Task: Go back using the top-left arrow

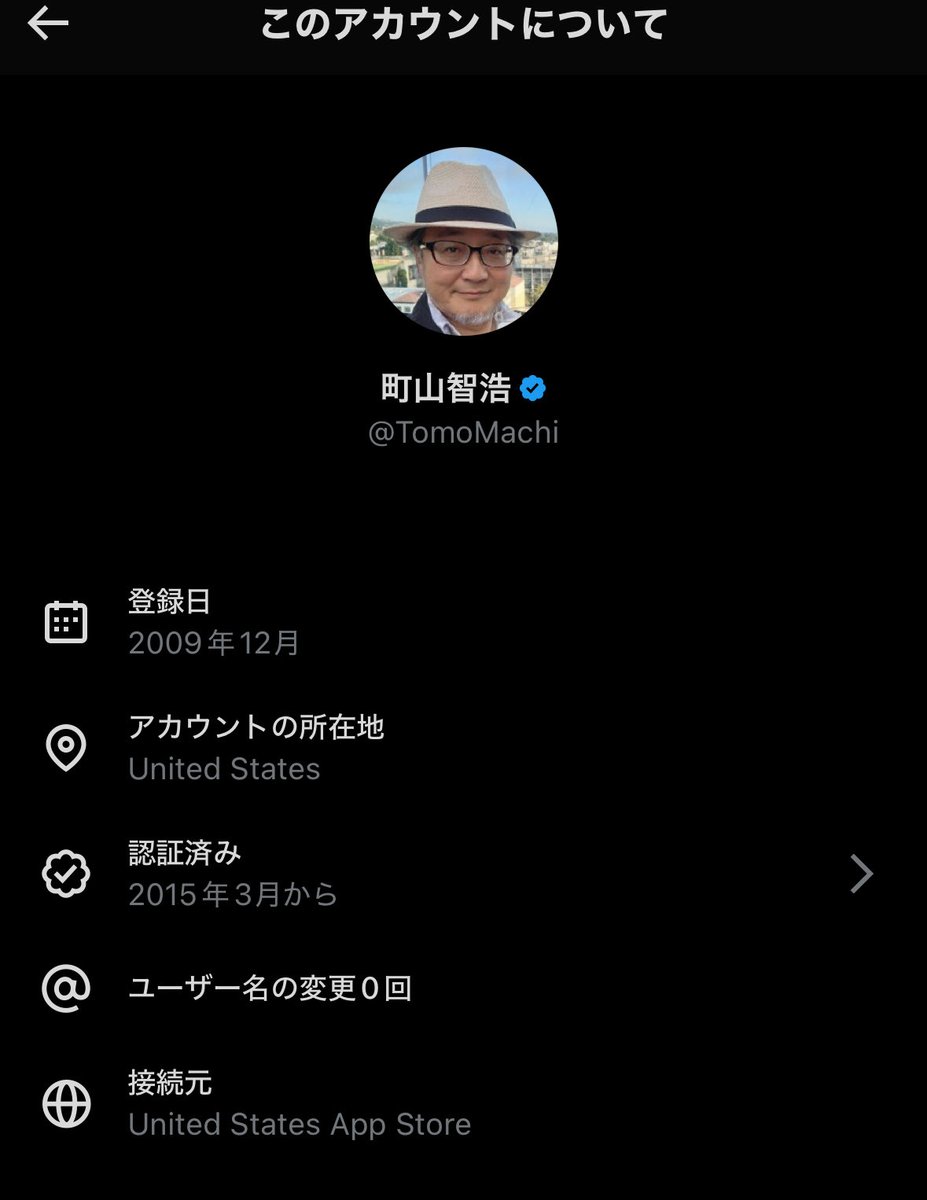Action: pos(48,25)
